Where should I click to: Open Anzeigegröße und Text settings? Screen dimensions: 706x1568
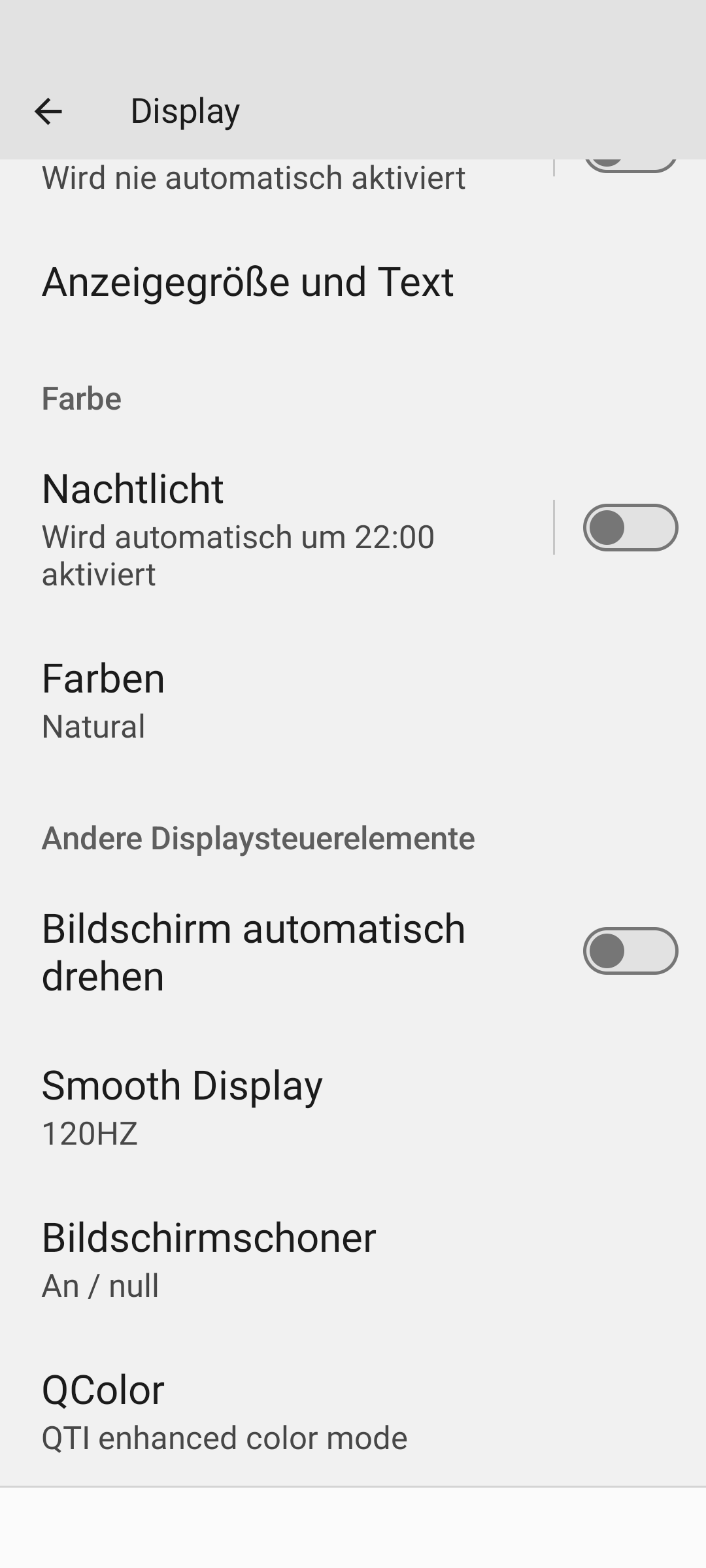(248, 282)
